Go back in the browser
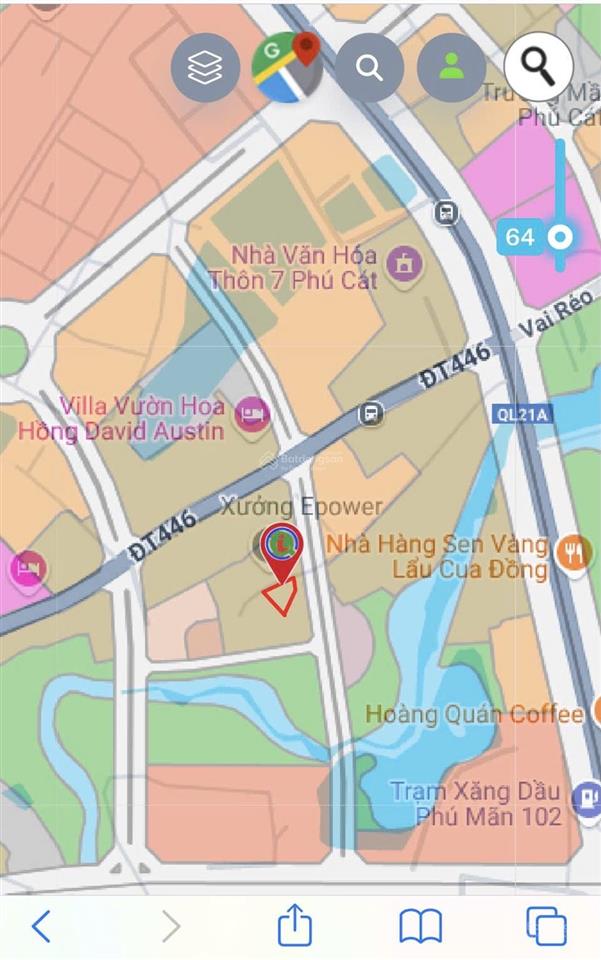The width and height of the screenshot is (601, 960). [x=41, y=925]
